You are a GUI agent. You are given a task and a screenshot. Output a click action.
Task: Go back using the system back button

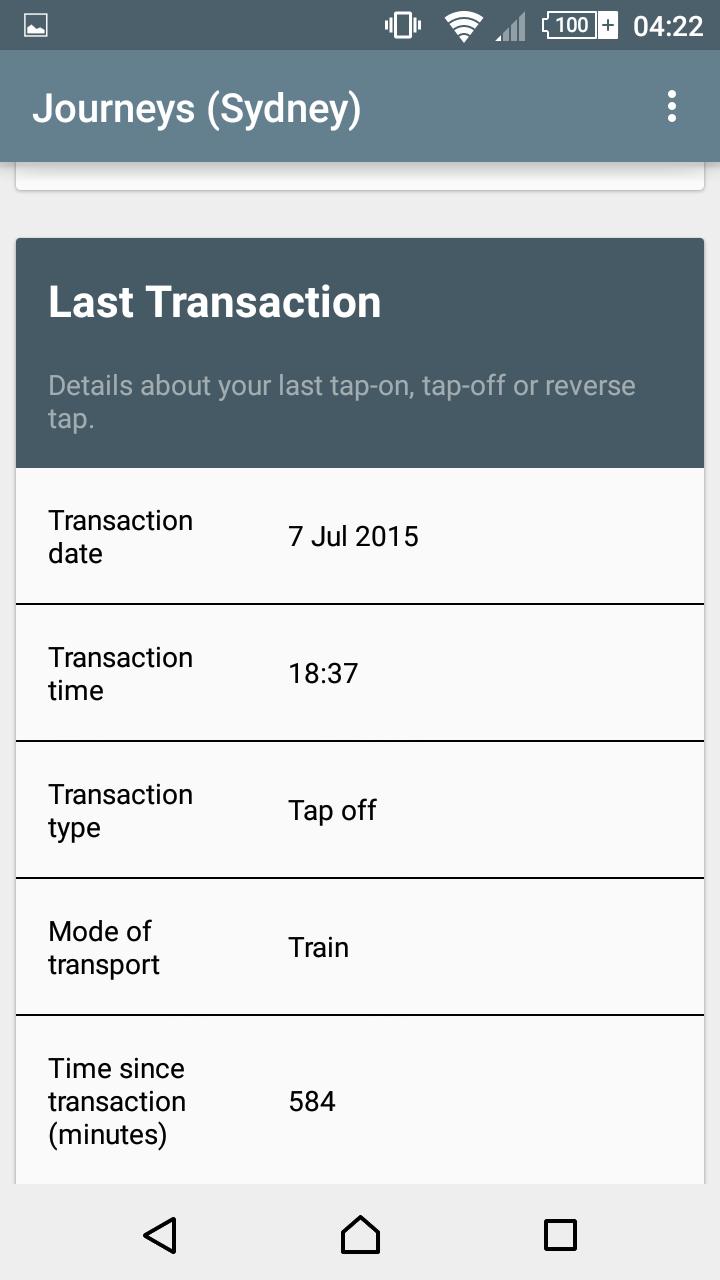160,1234
